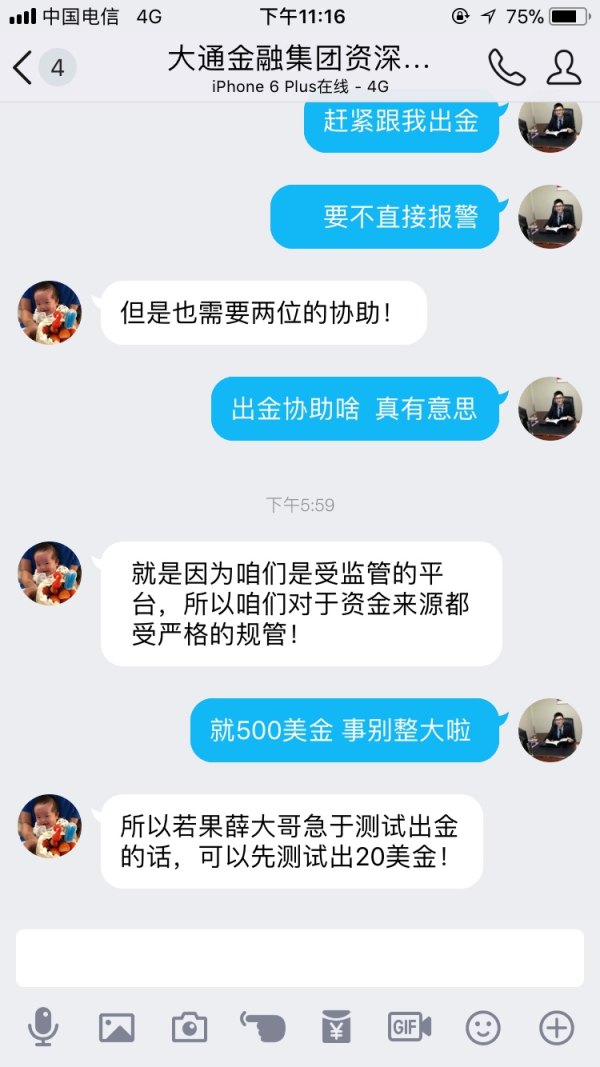Open the contact profile icon
Screen dimensions: 600x1067
tap(564, 68)
